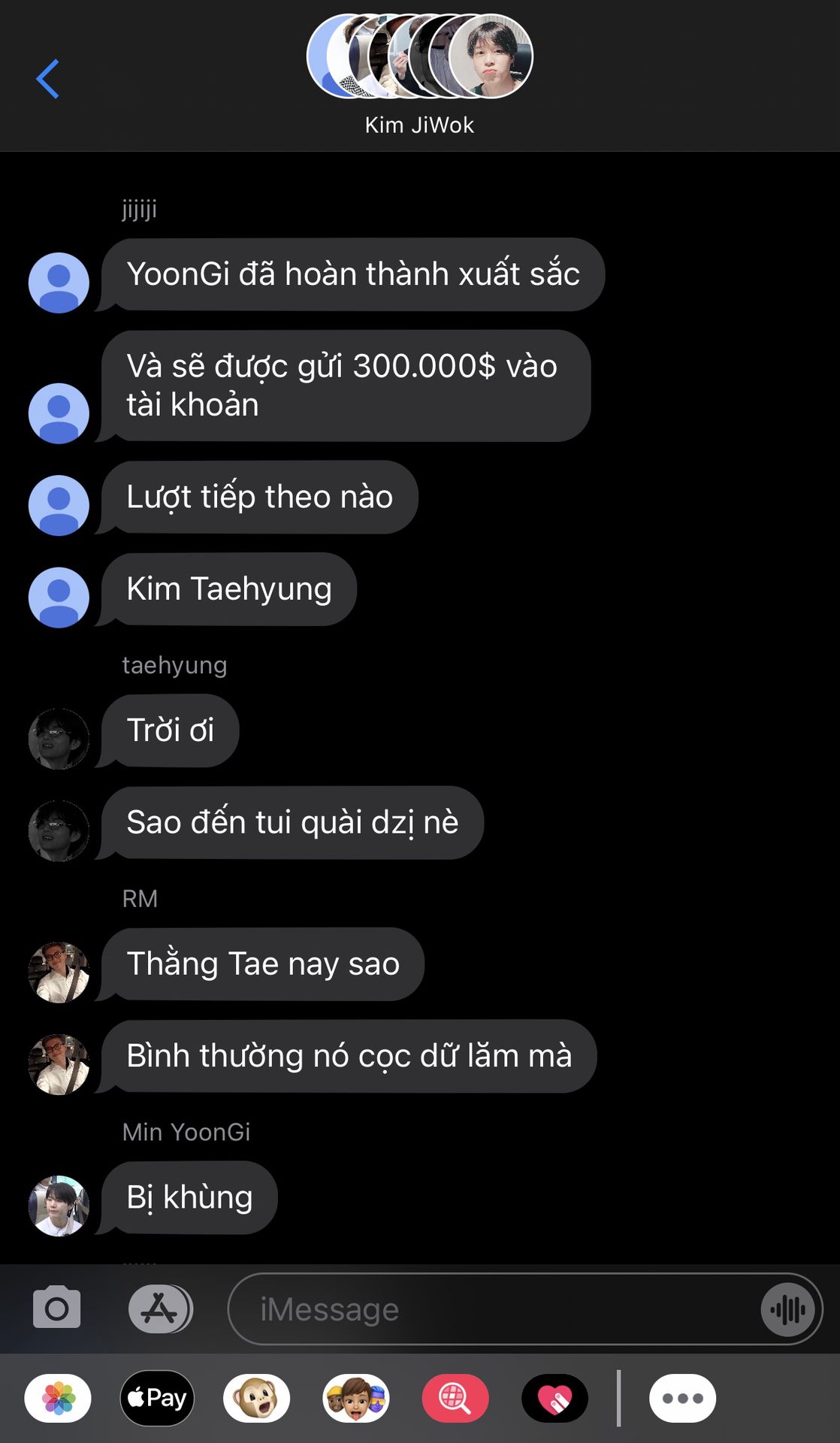Open Kim JiWok group details
The height and width of the screenshot is (1443, 840).
[419, 74]
